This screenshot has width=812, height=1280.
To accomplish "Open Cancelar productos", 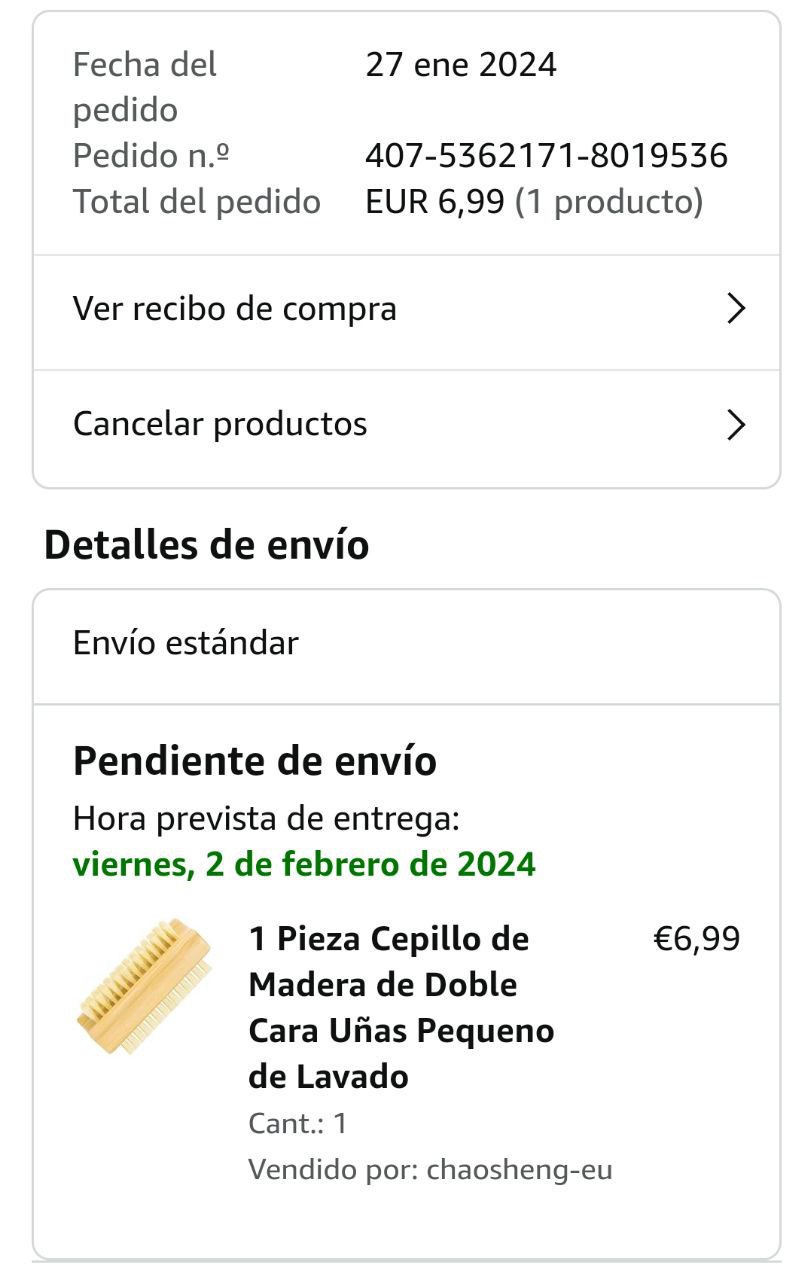I will [x=406, y=425].
